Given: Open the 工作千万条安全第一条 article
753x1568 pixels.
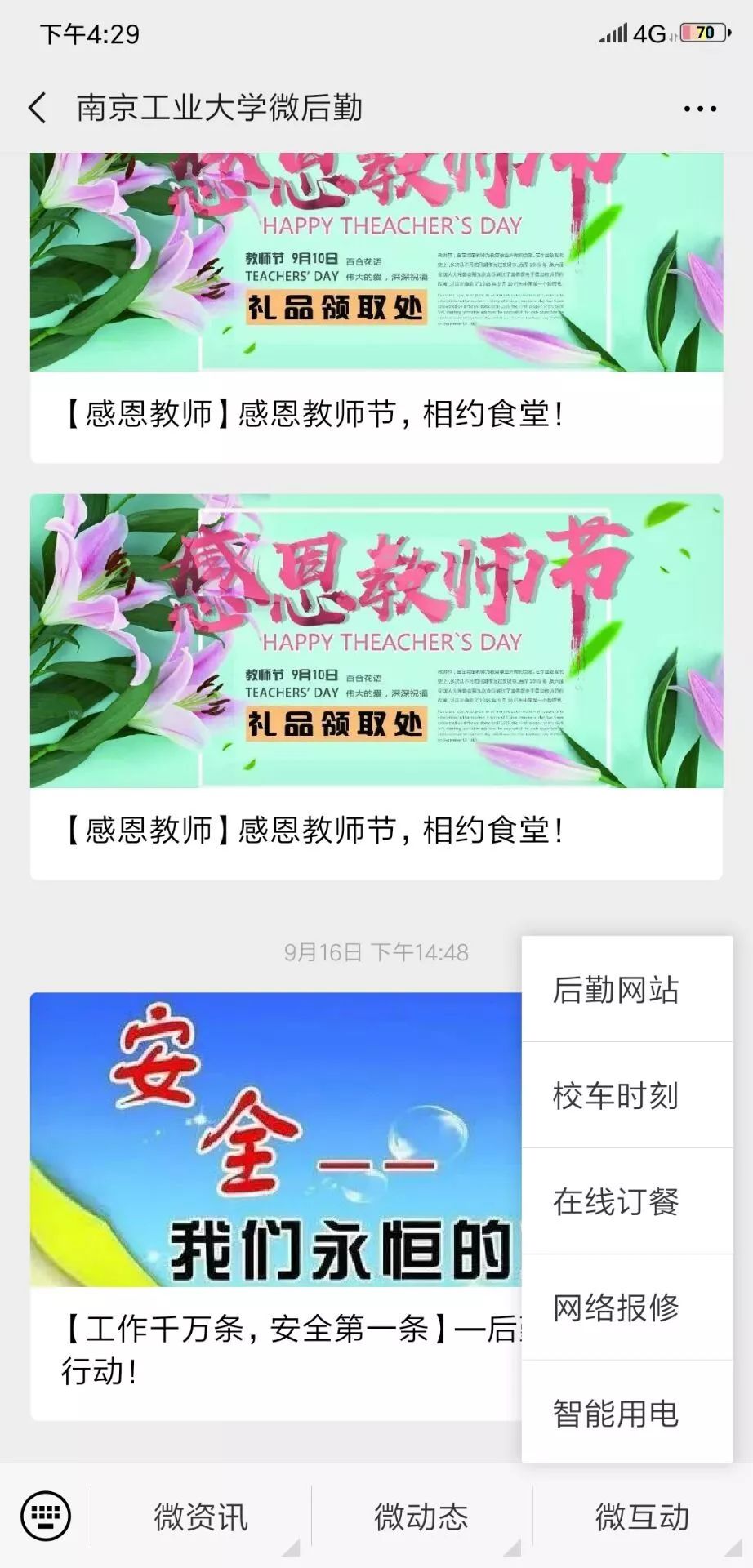Looking at the screenshot, I should pos(245,1347).
